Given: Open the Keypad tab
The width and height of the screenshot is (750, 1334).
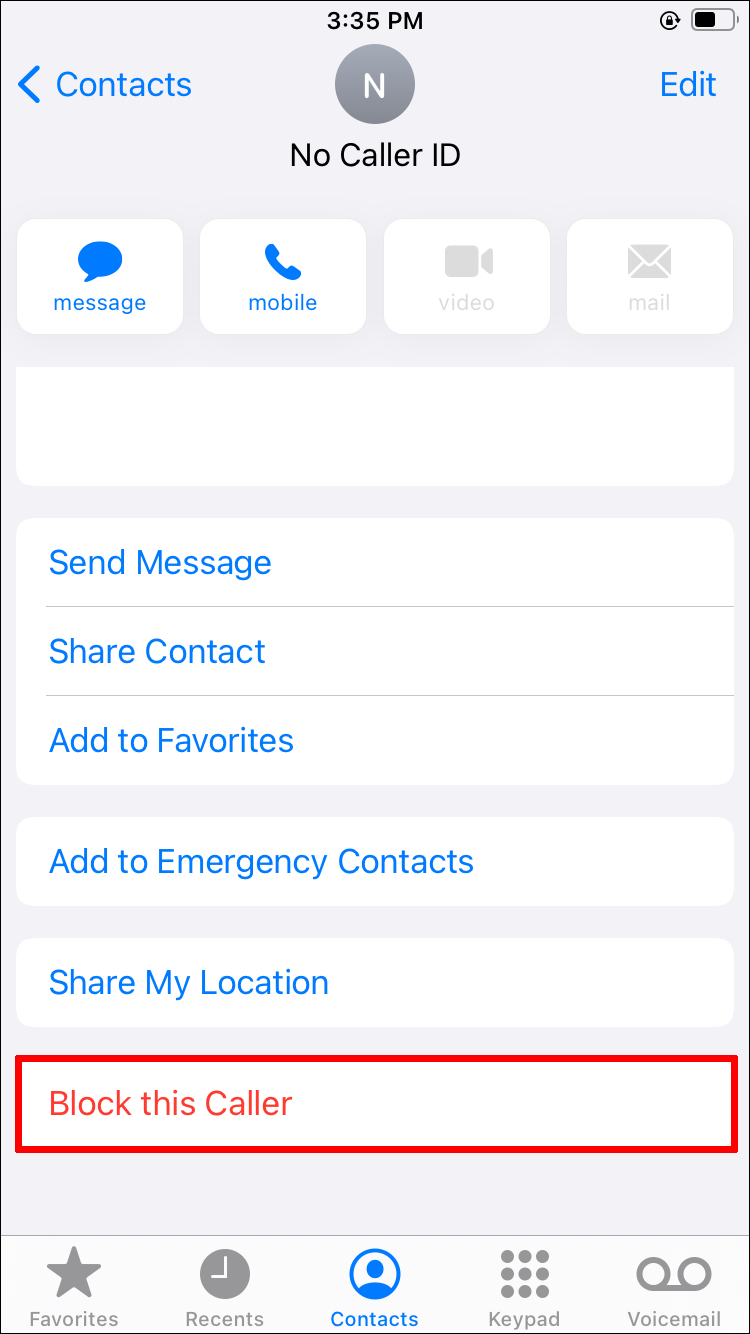Looking at the screenshot, I should pyautogui.click(x=524, y=1287).
